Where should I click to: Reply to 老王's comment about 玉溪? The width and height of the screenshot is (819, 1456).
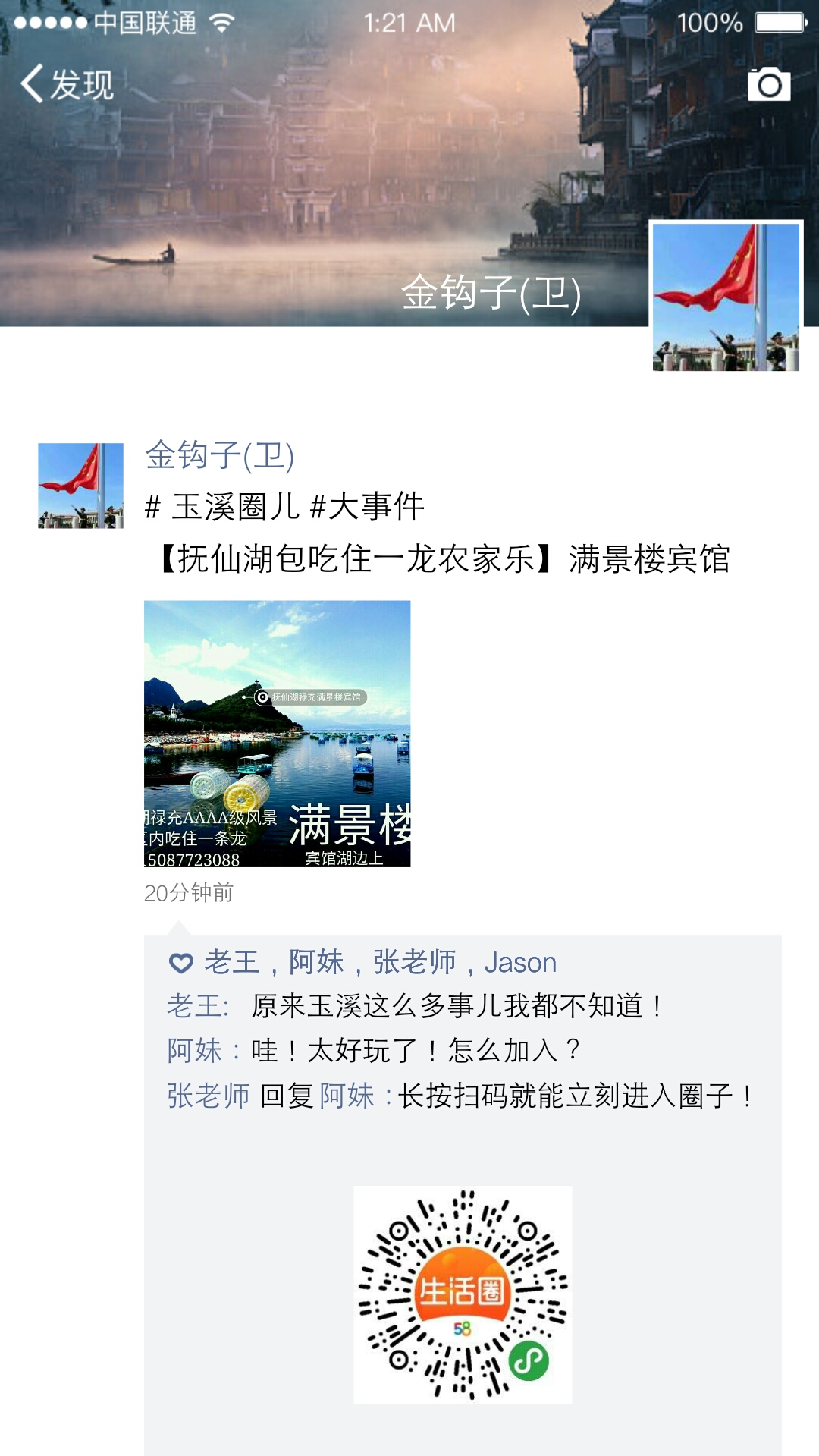click(455, 1006)
